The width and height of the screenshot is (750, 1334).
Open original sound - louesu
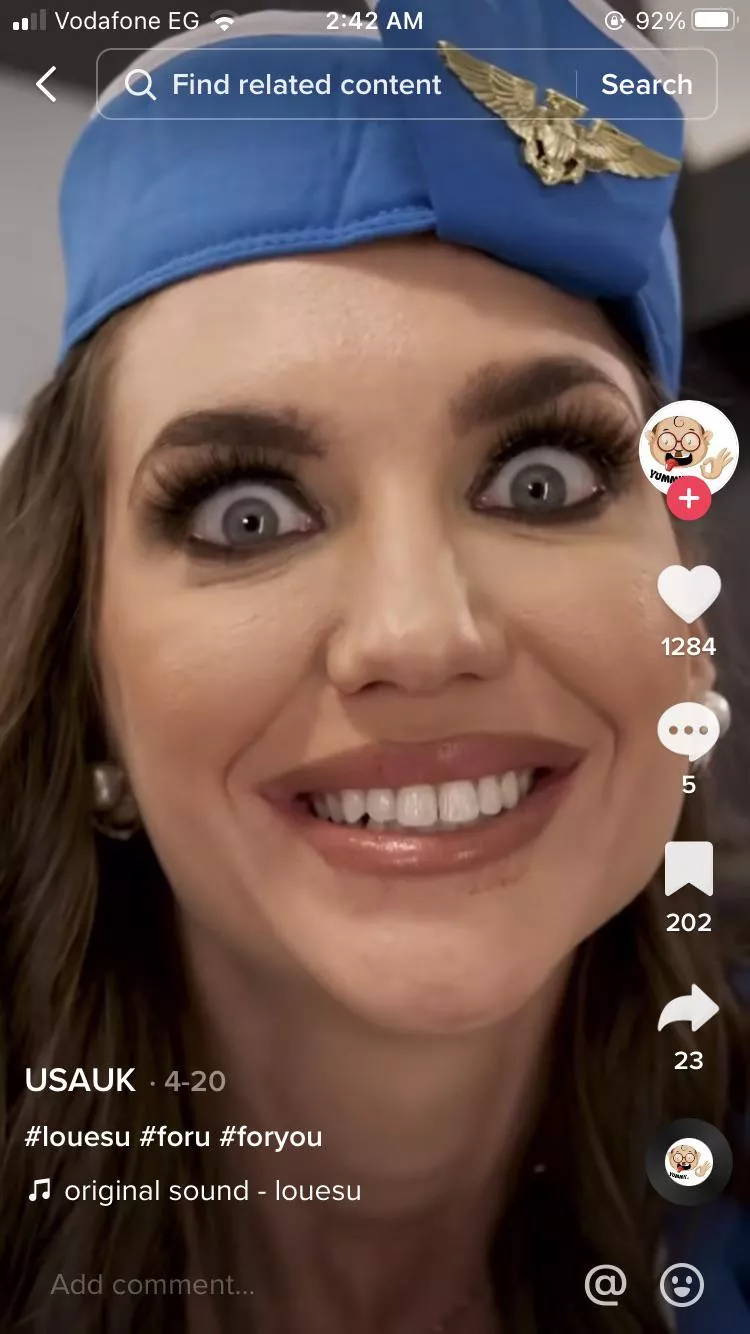click(212, 1191)
